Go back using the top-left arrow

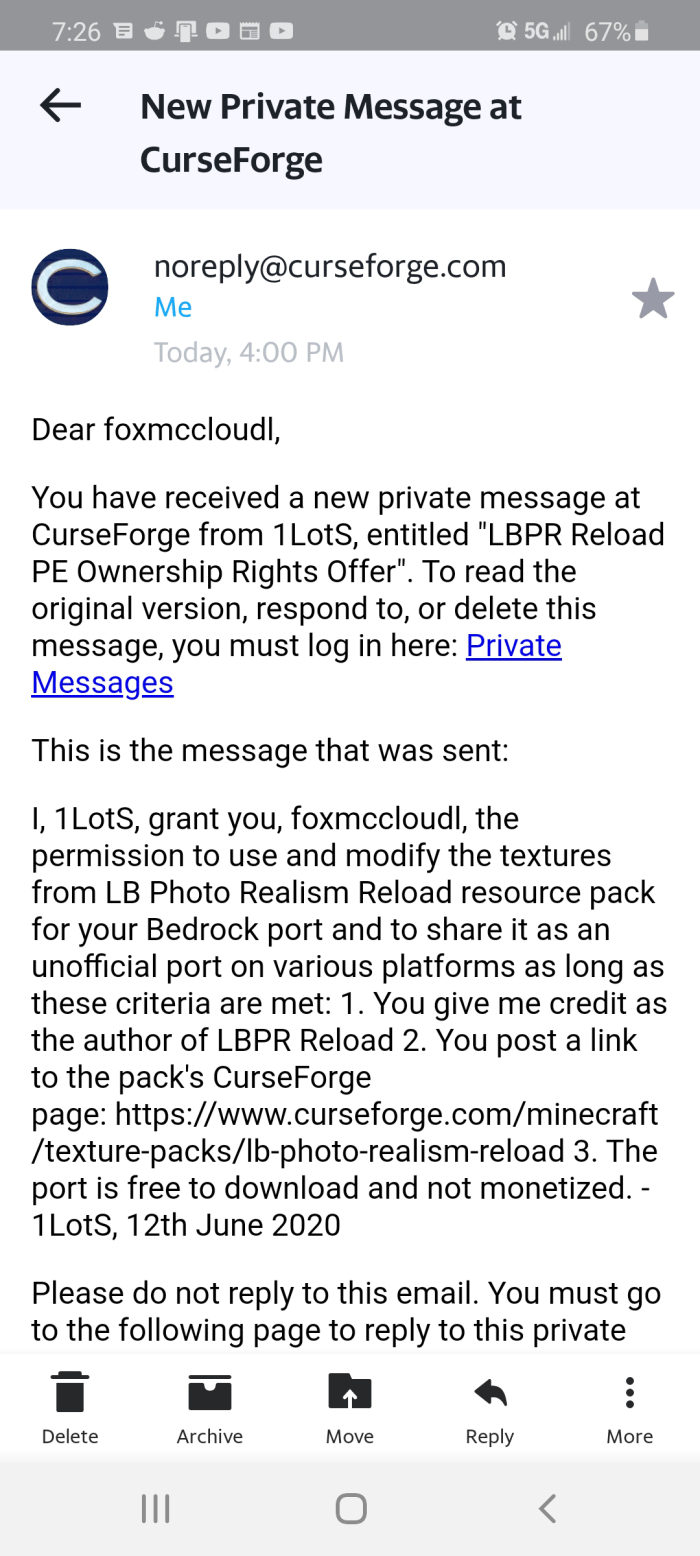pos(60,105)
